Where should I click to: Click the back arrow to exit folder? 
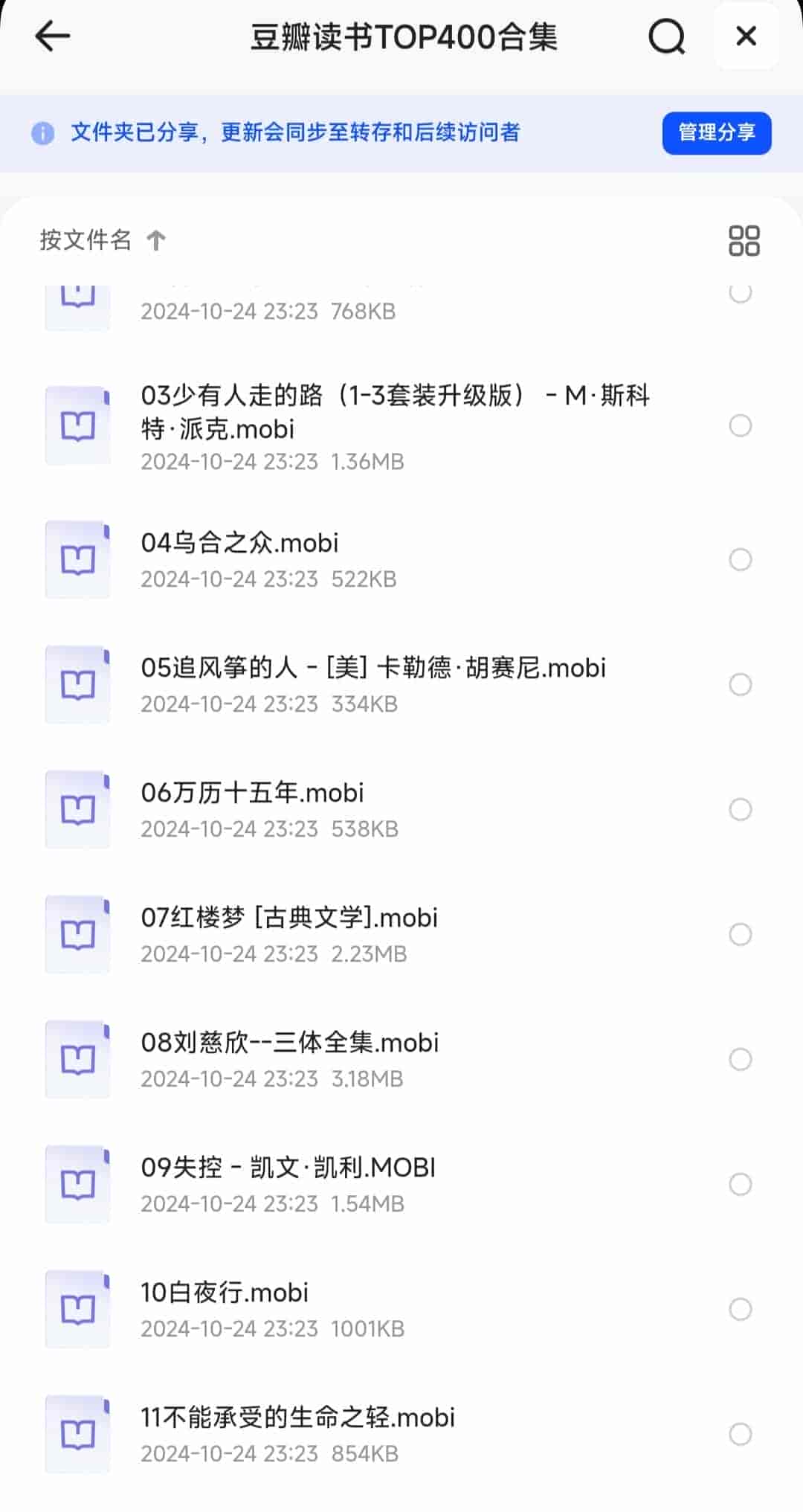tap(52, 36)
